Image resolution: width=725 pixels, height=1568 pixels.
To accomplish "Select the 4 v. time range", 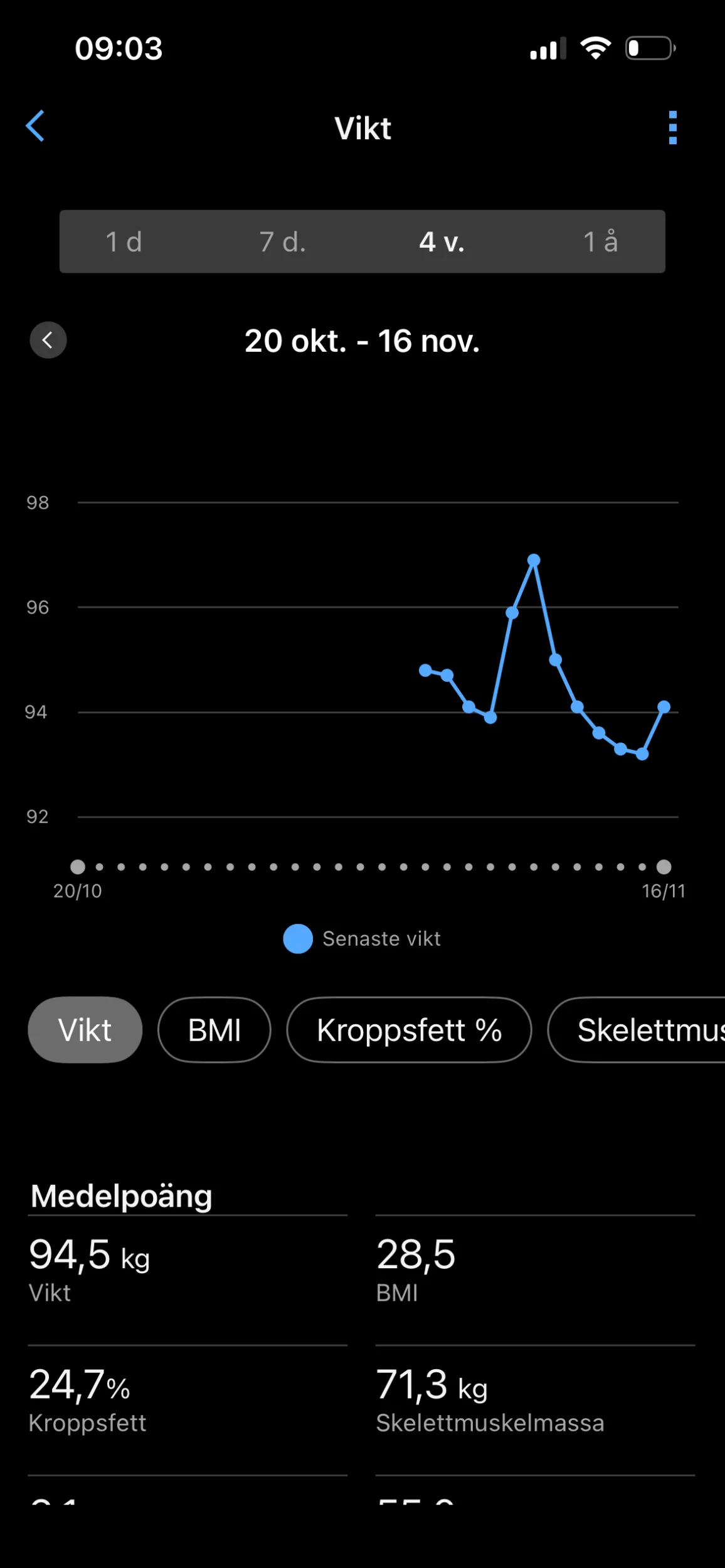I will click(x=442, y=241).
